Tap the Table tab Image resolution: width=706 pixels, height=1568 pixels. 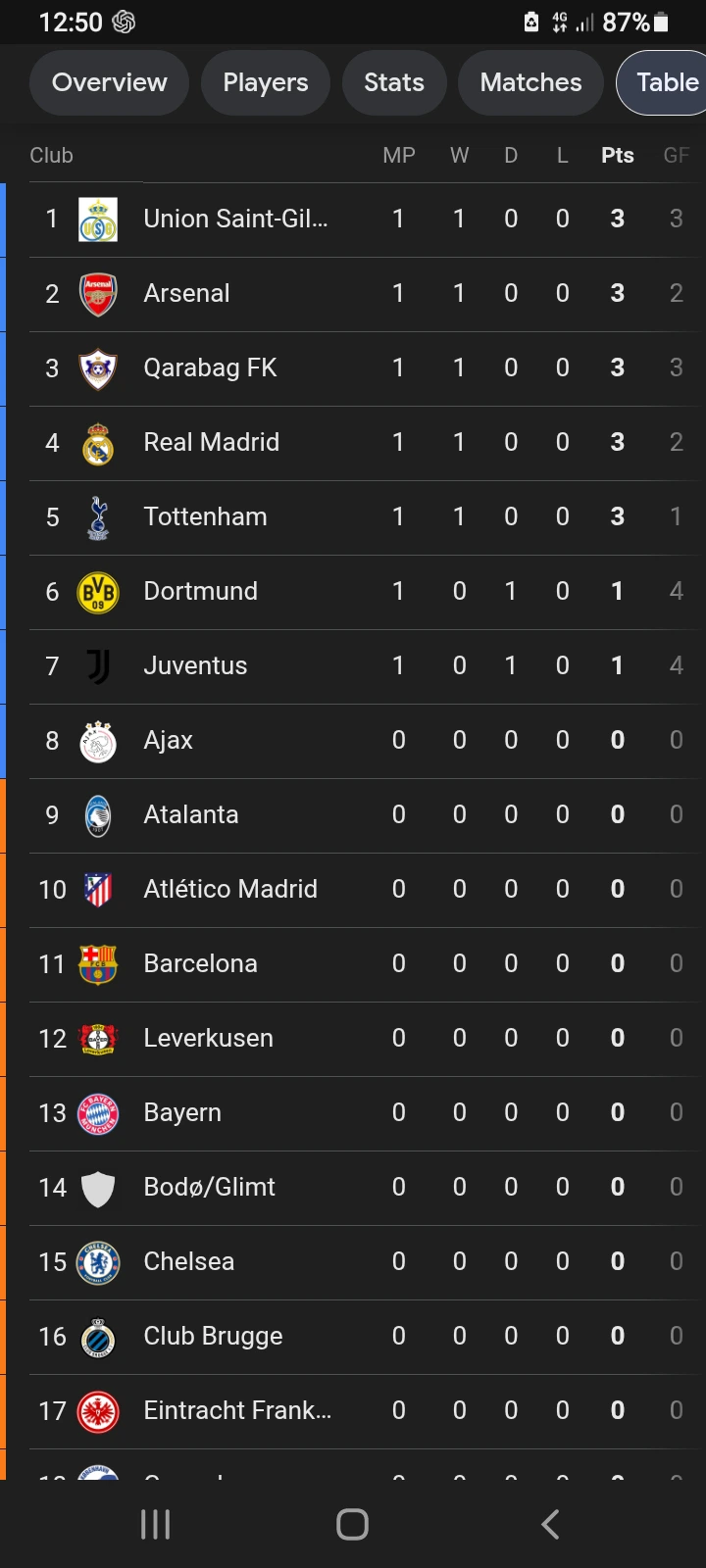pyautogui.click(x=667, y=82)
